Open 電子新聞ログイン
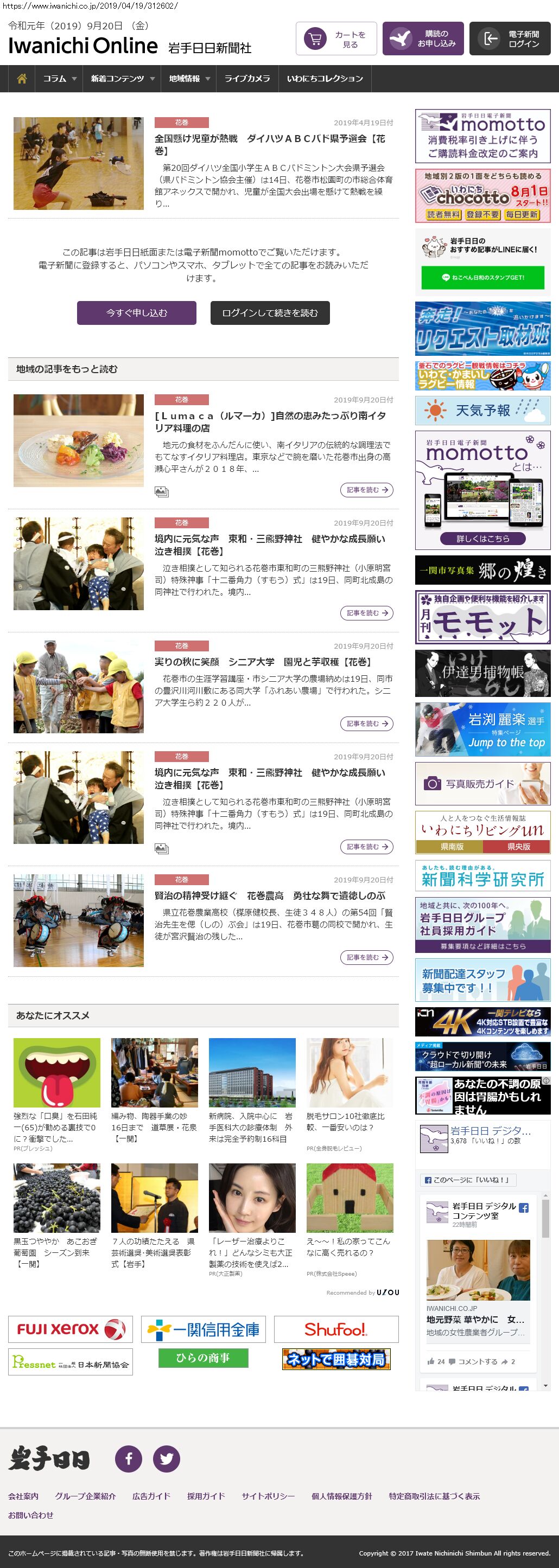The image size is (559, 1568). tap(510, 39)
